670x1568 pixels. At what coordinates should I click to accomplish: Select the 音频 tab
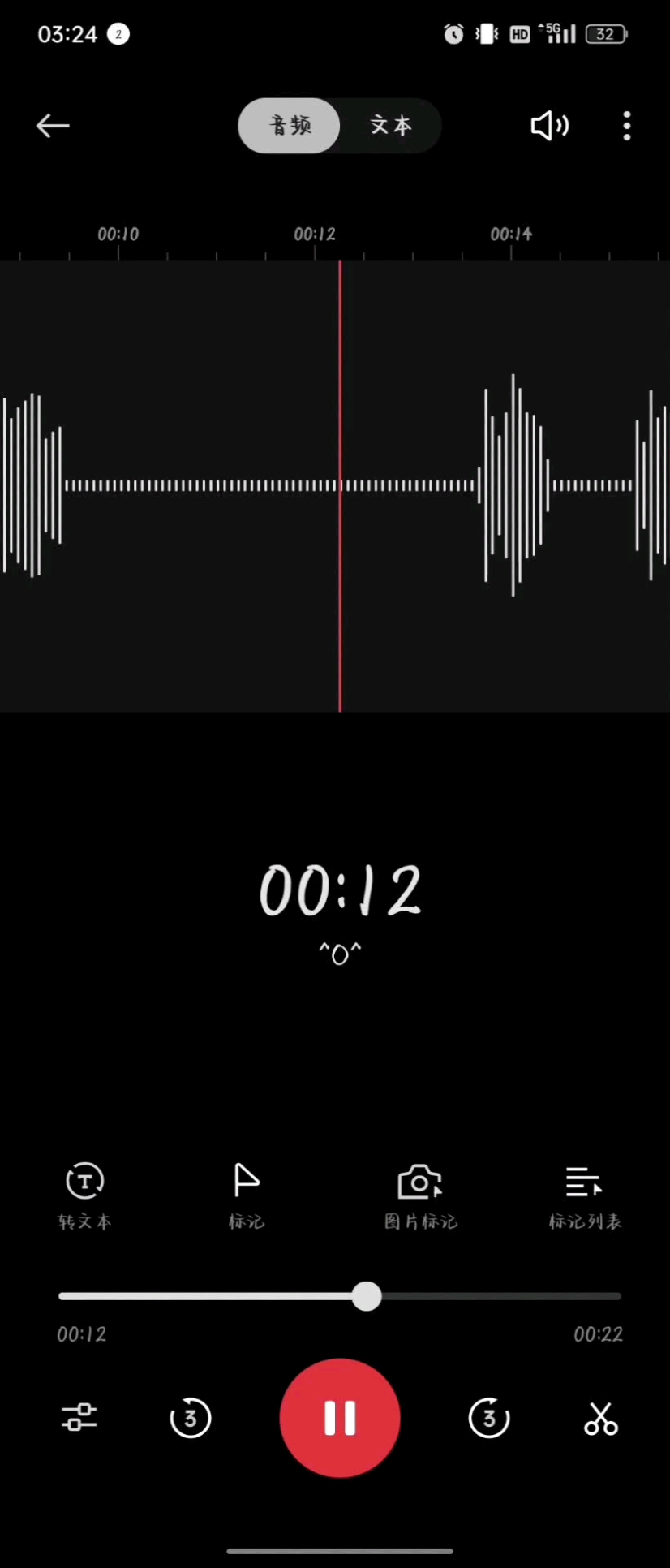(290, 126)
